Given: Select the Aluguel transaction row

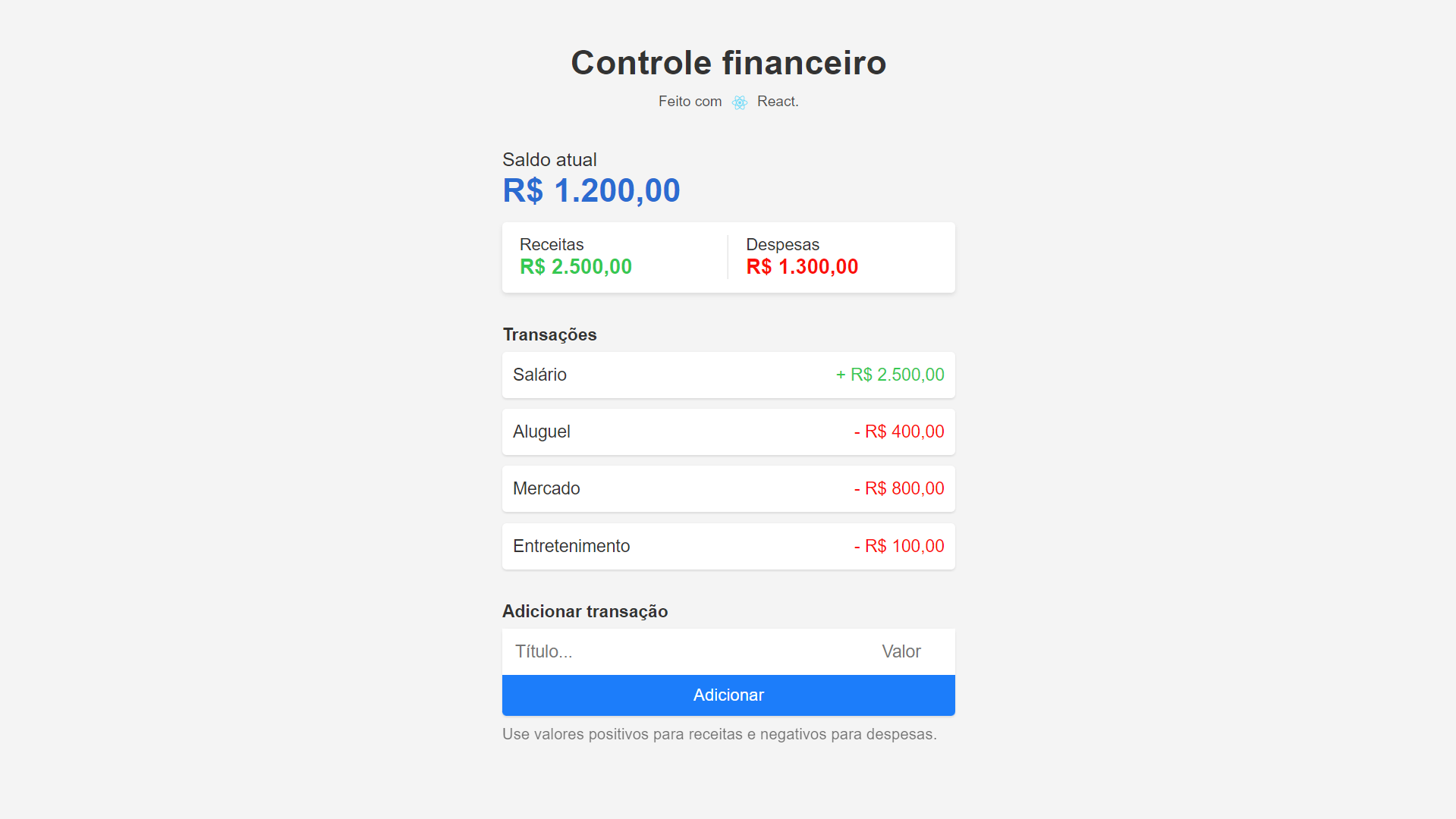Looking at the screenshot, I should point(728,431).
